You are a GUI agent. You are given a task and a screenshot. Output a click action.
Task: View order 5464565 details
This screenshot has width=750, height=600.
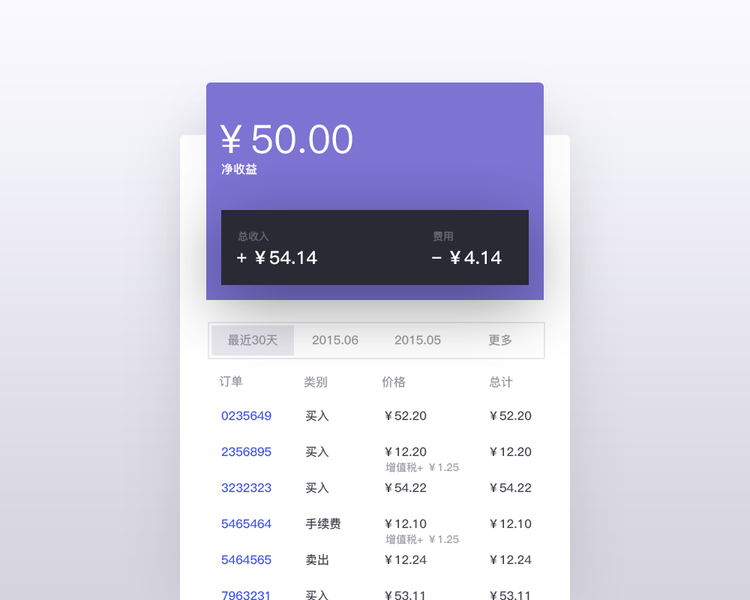coord(246,559)
